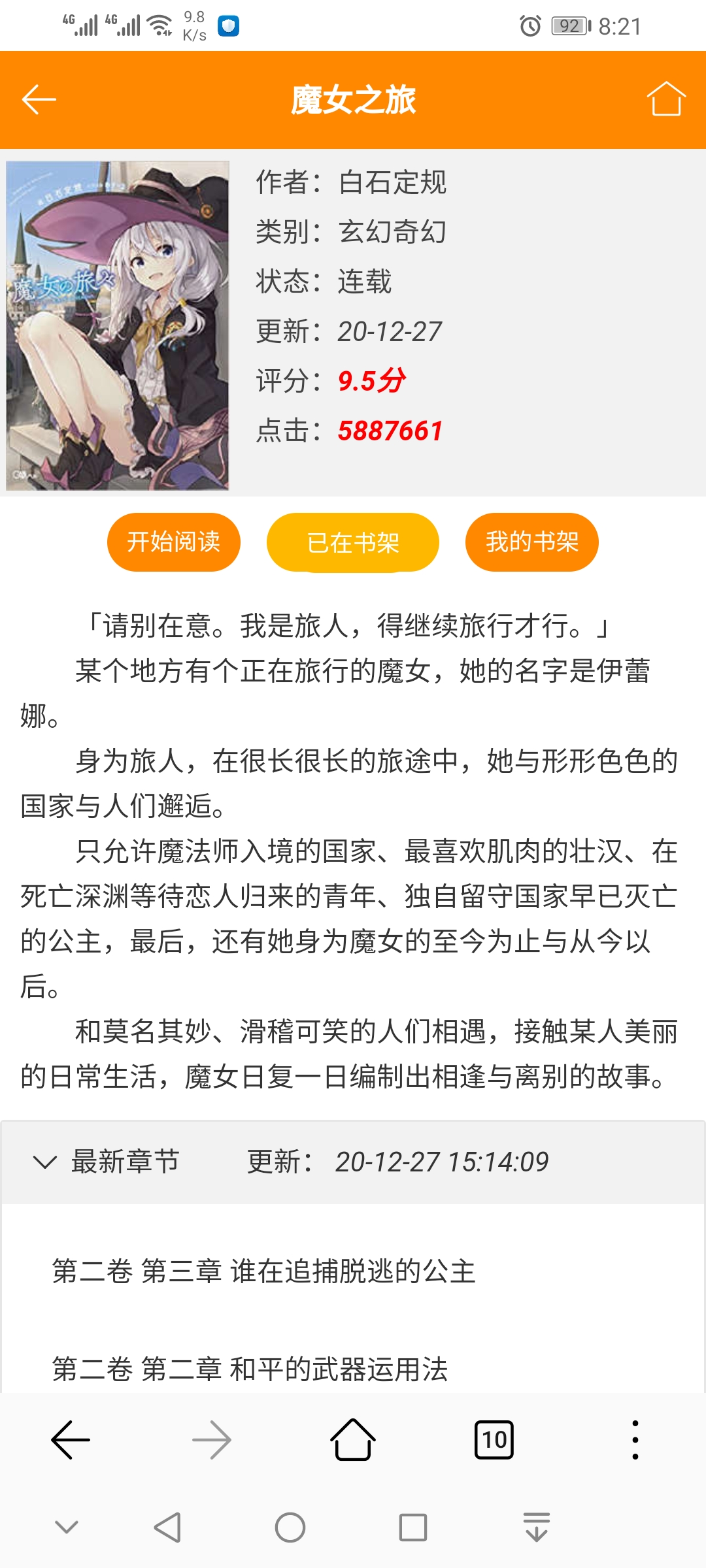The height and width of the screenshot is (1568, 706).
Task: Tap the system back triangle
Action: point(167,1527)
